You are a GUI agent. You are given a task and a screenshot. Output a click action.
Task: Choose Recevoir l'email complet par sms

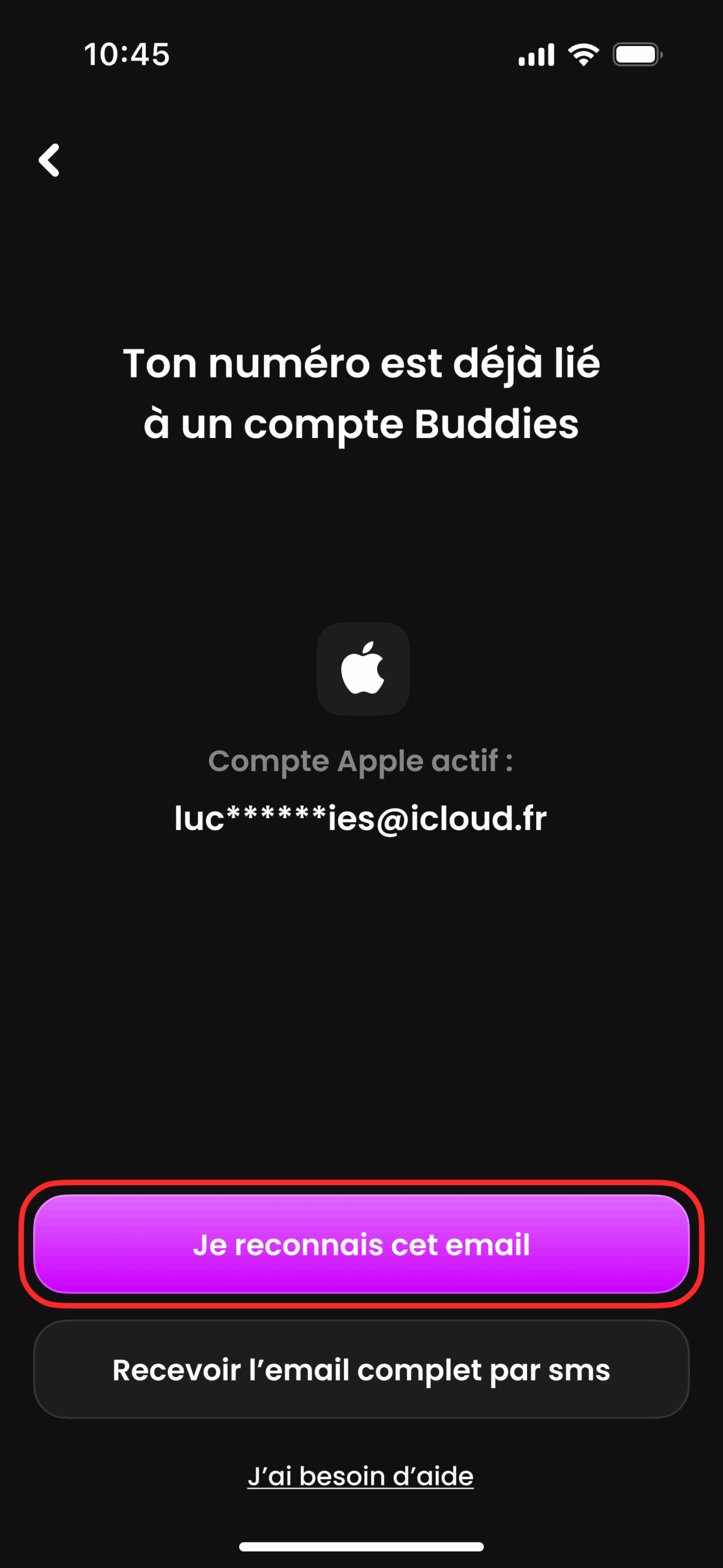click(x=361, y=1370)
